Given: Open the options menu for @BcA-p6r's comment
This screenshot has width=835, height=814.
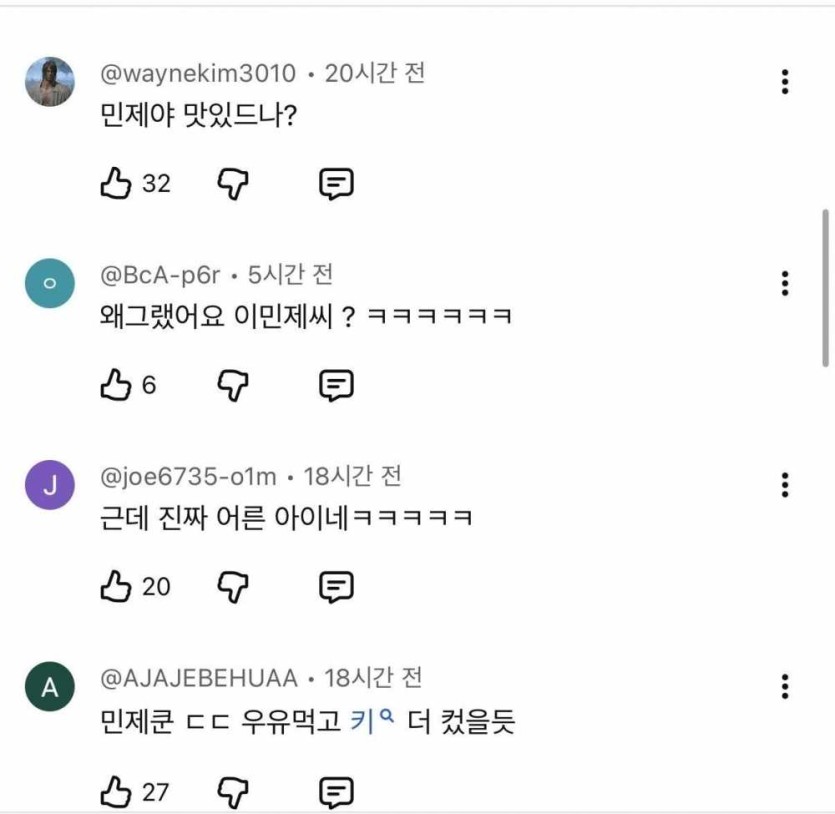Looking at the screenshot, I should [x=786, y=283].
